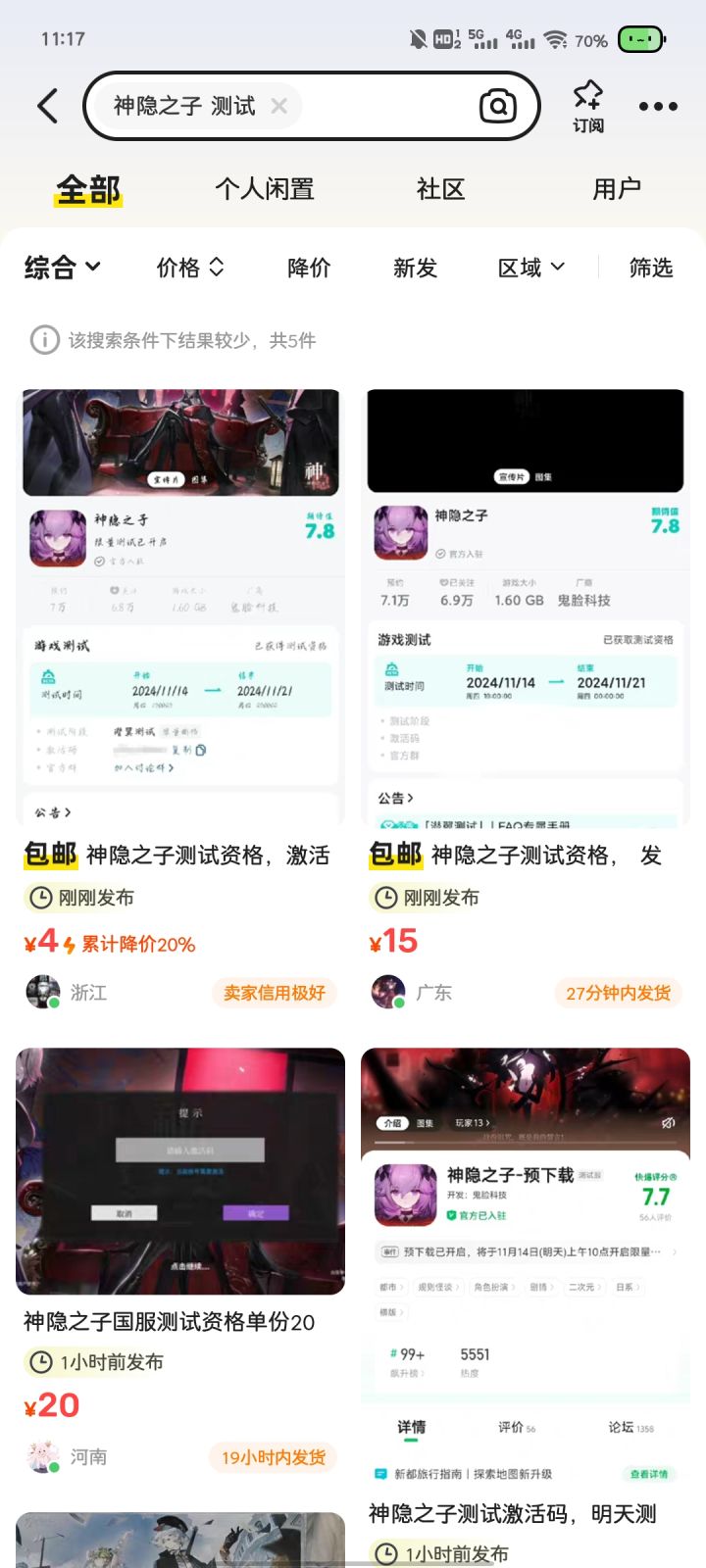Open the three-dot more options menu
706x1568 pixels.
click(x=657, y=105)
